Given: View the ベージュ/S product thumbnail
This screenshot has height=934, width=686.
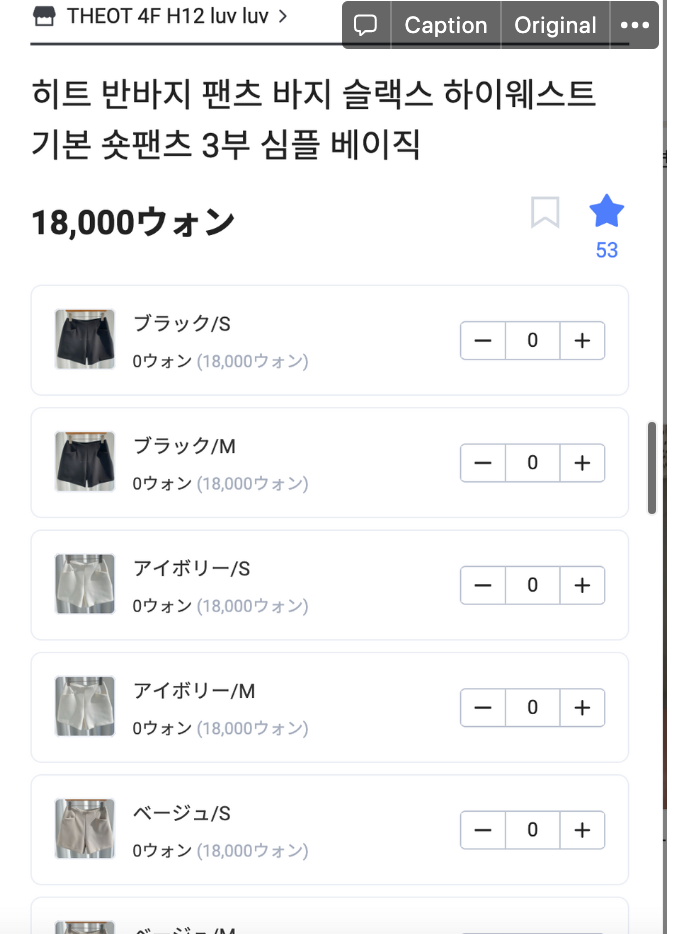Looking at the screenshot, I should coord(85,829).
